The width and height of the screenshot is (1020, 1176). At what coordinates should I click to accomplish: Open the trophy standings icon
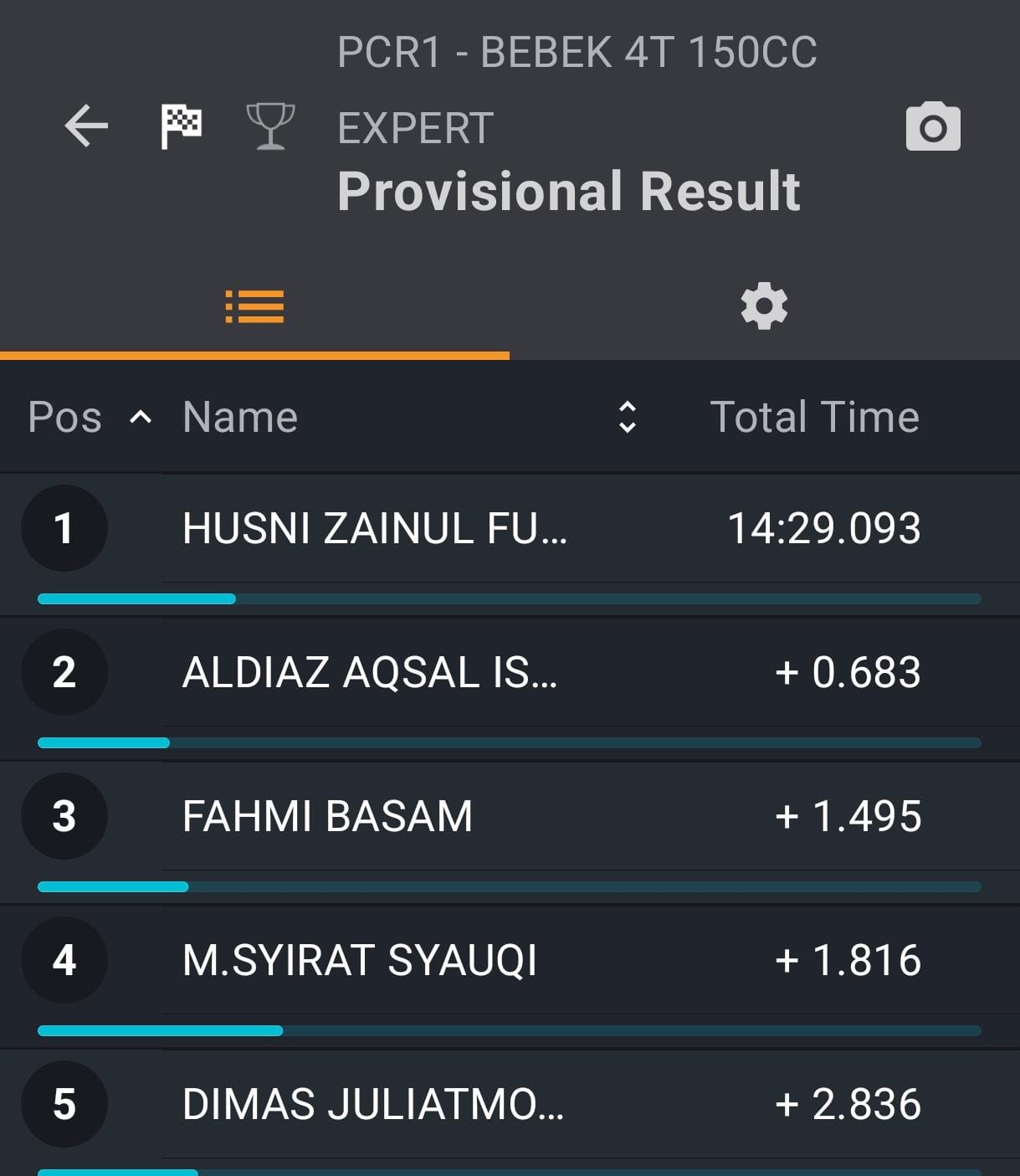270,126
